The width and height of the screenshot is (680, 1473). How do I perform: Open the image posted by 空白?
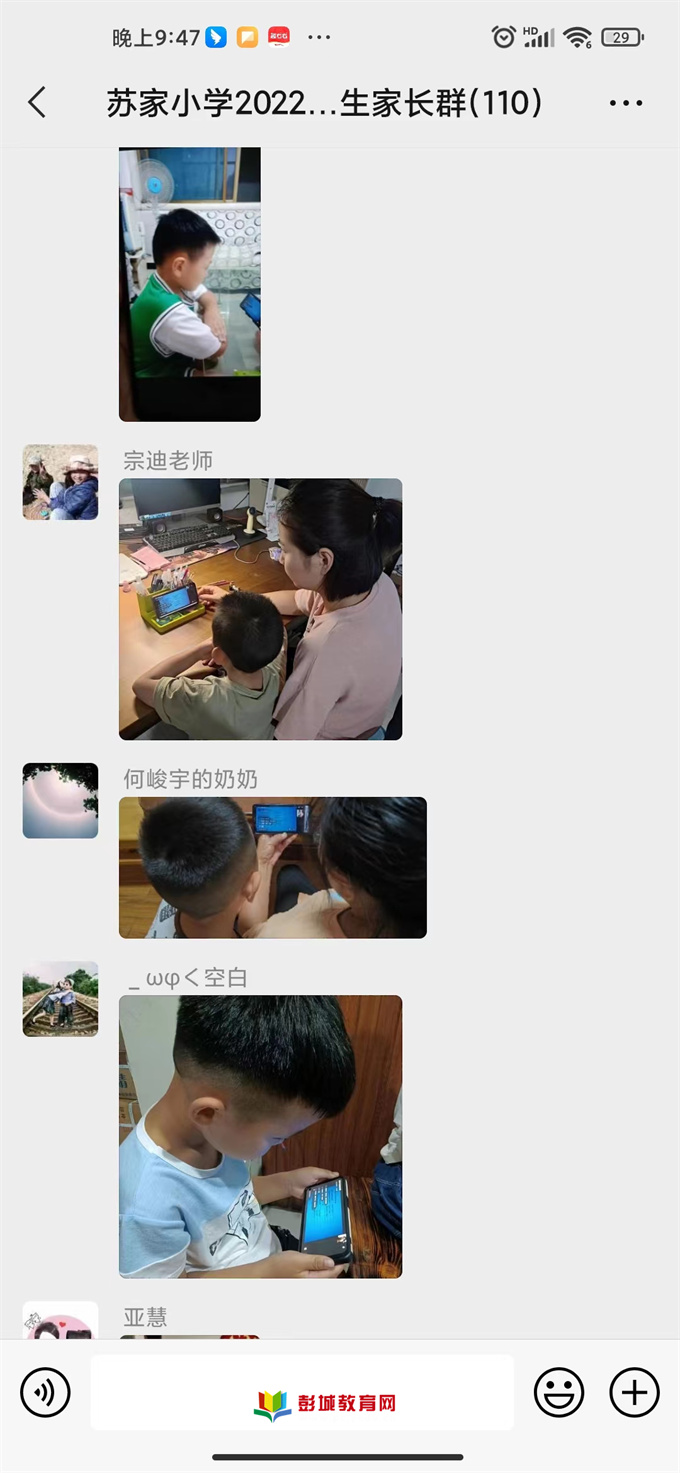(260, 1136)
